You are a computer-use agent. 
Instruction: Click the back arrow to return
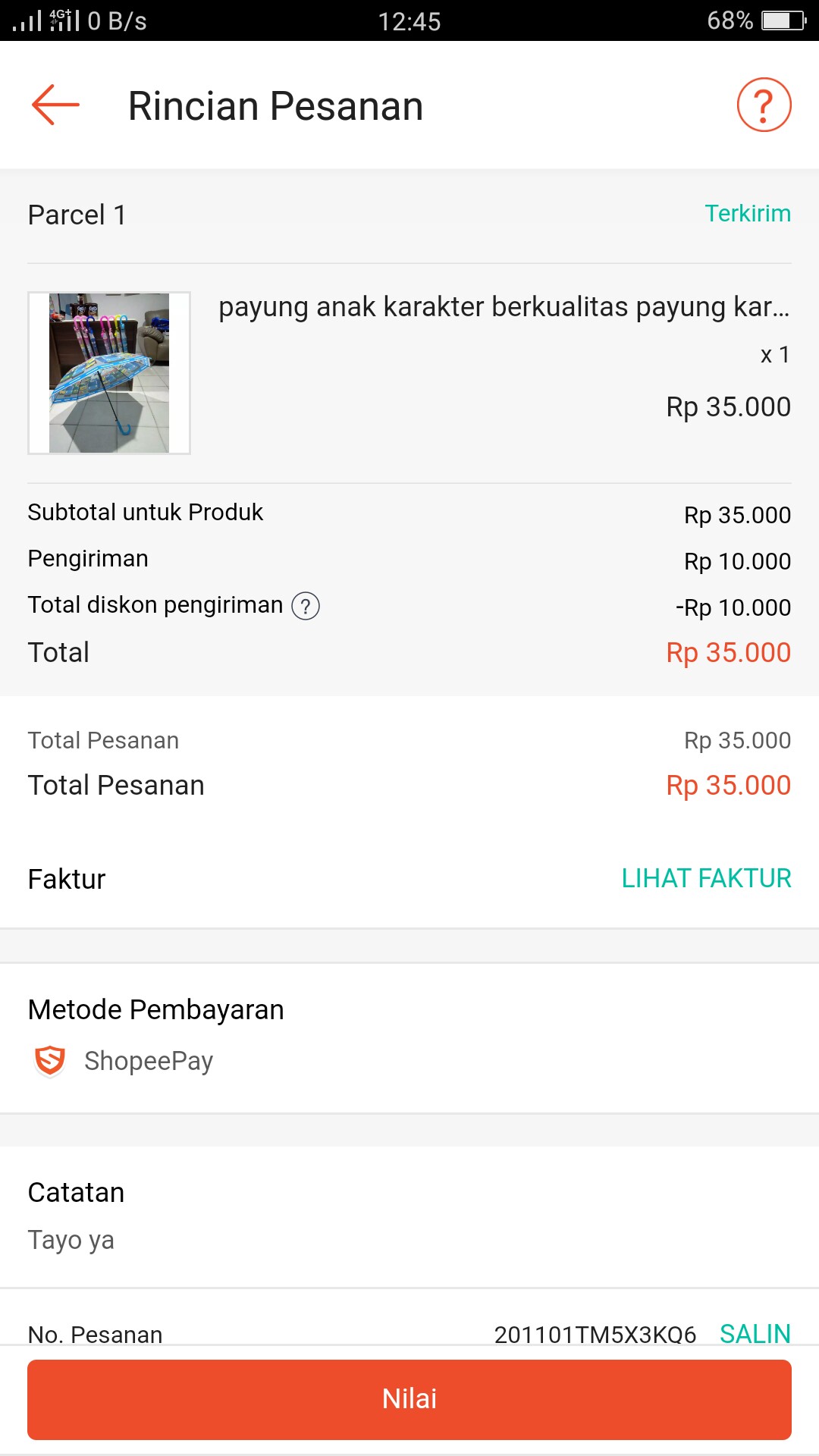(52, 105)
